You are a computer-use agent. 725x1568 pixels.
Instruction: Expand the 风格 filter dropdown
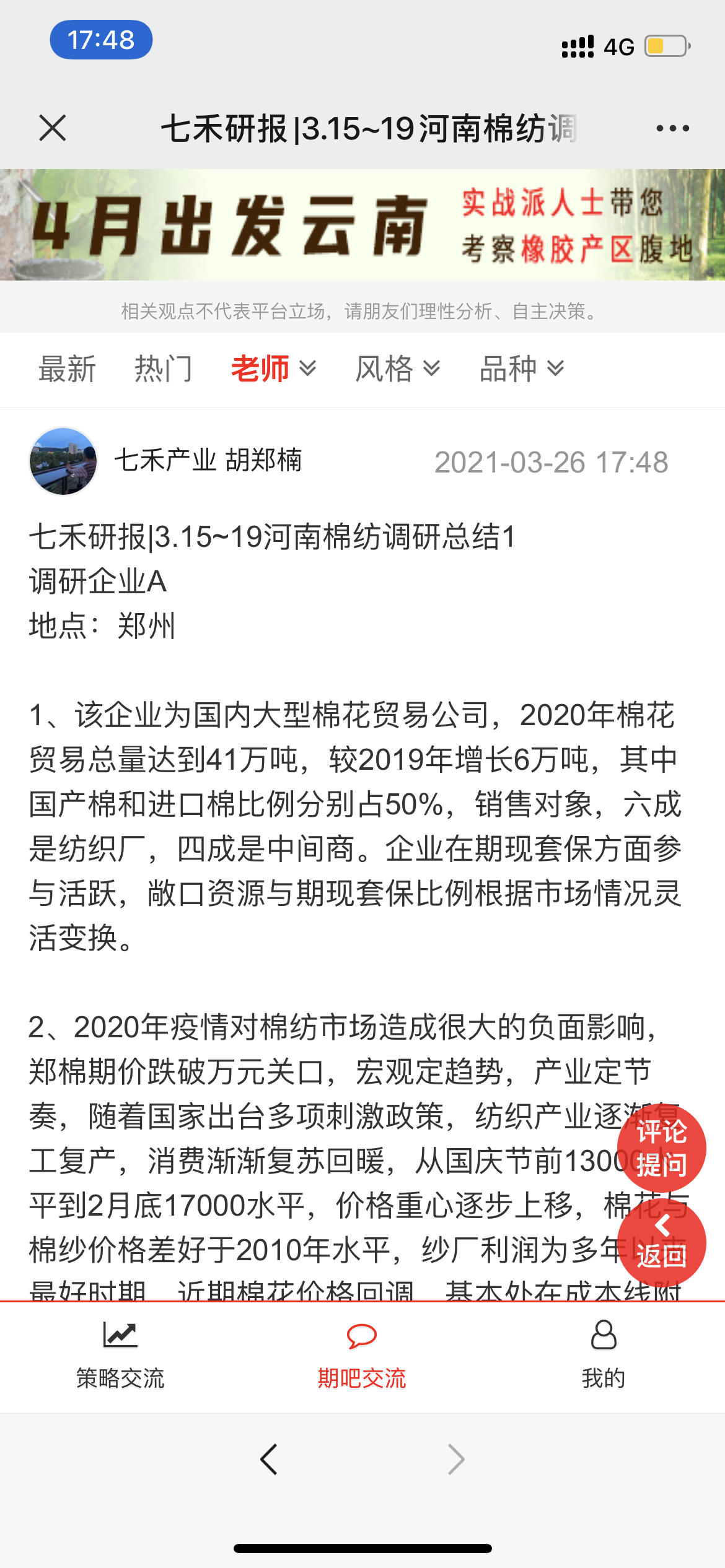tap(397, 369)
